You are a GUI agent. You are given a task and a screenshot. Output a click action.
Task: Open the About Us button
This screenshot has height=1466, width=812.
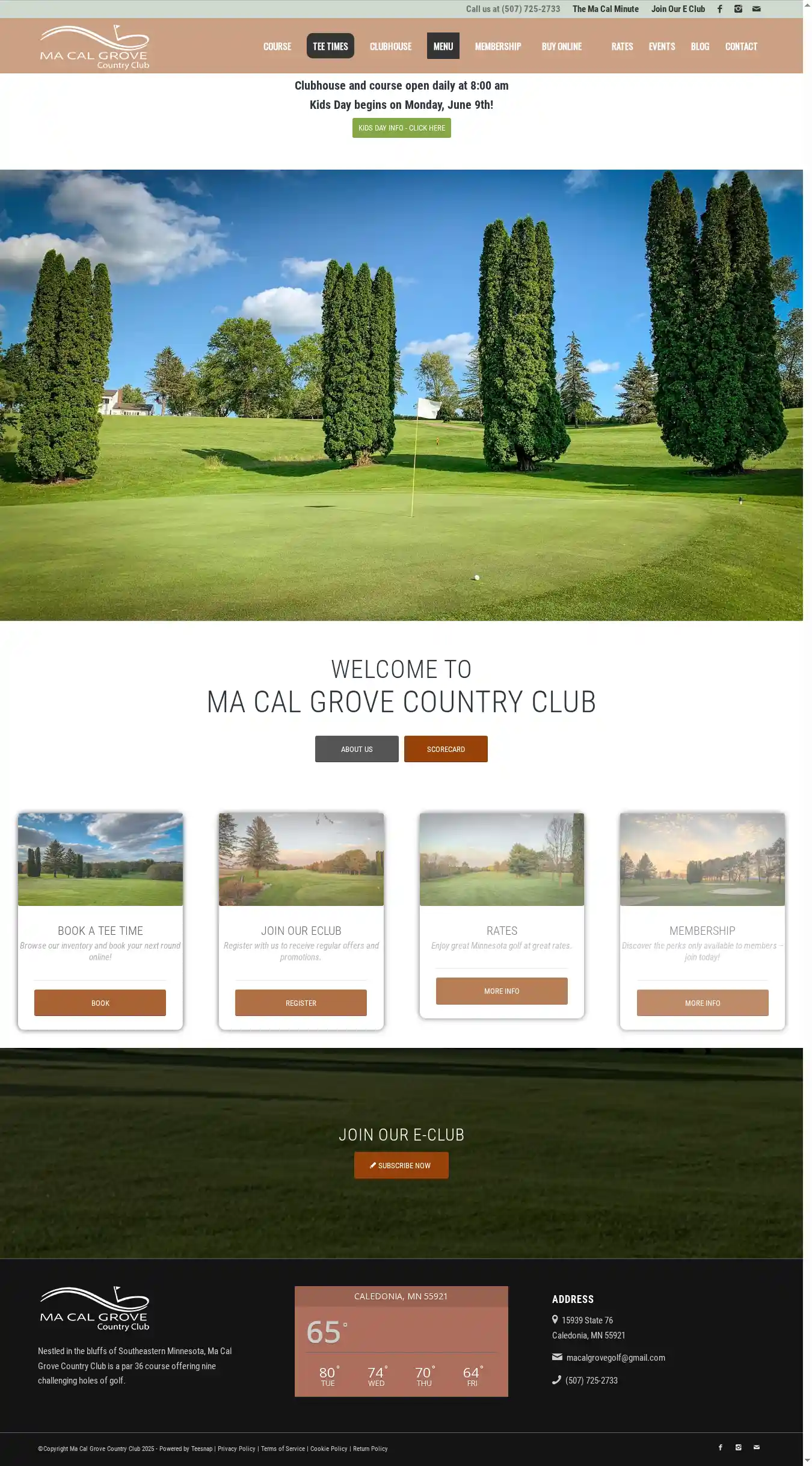357,749
